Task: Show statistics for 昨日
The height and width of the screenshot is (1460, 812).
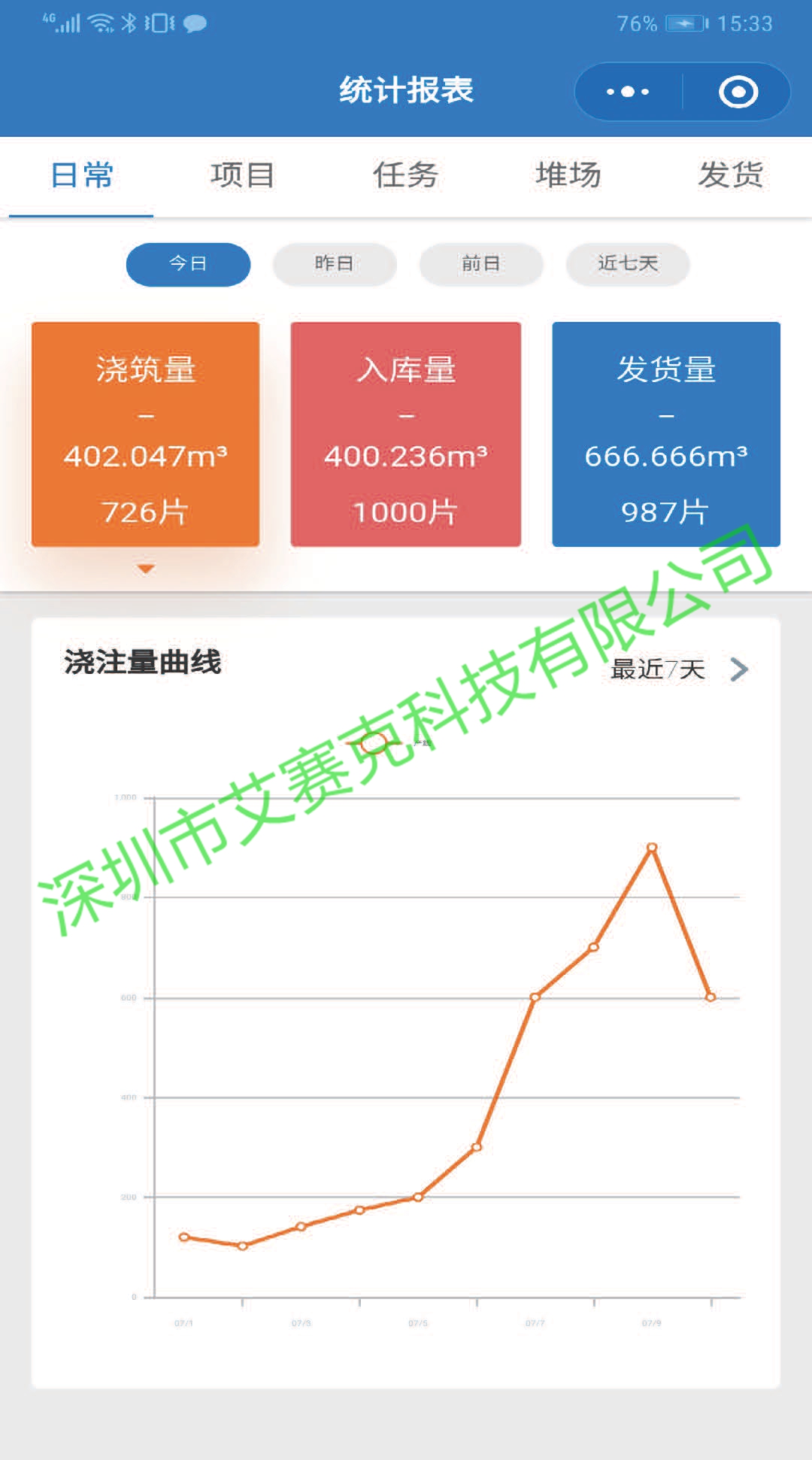Action: pos(335,264)
